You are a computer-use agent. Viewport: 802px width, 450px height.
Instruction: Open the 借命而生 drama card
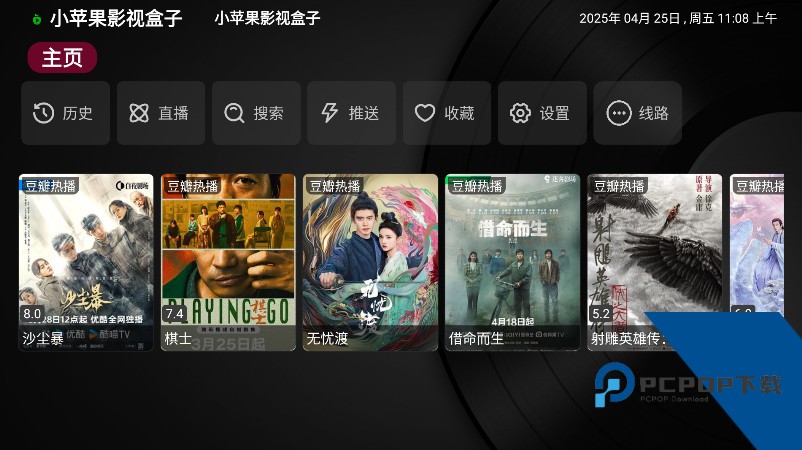click(512, 262)
